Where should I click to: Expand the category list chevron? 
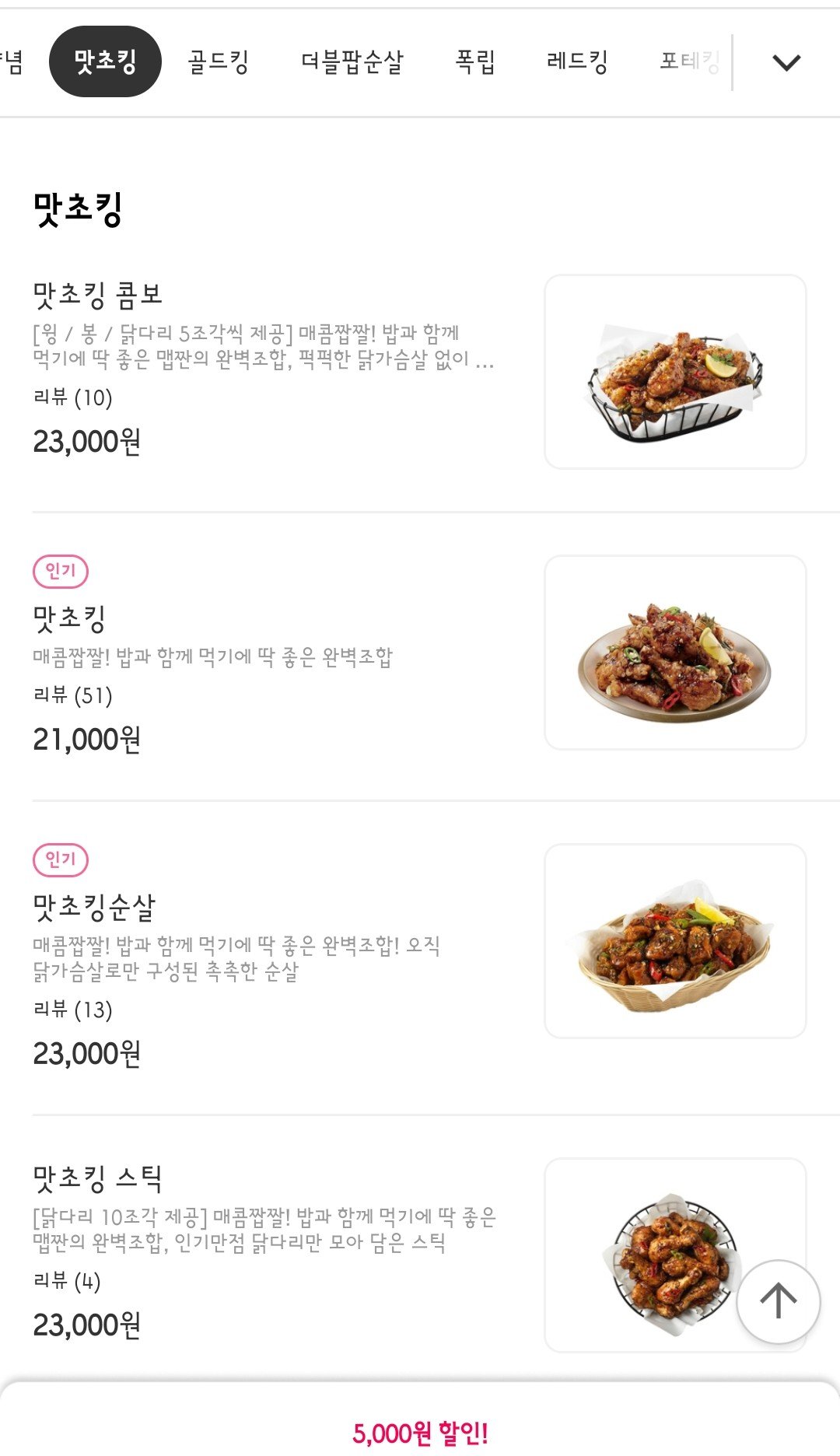pyautogui.click(x=786, y=62)
